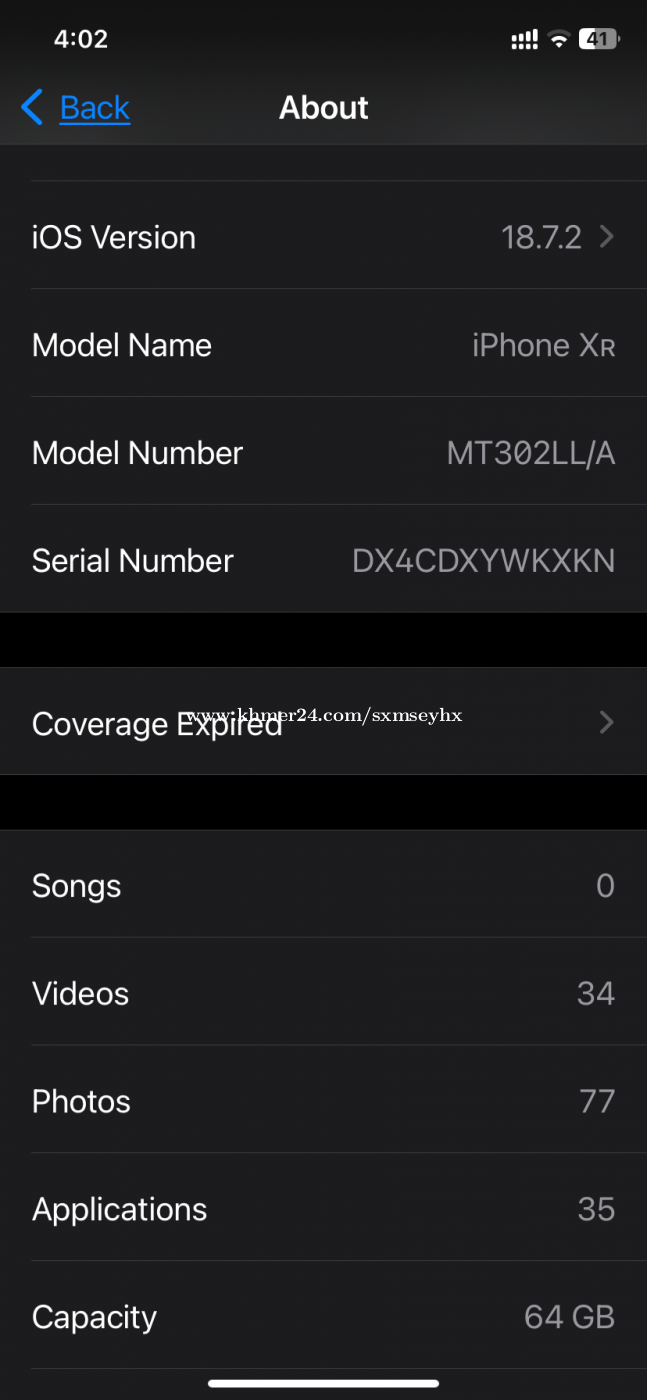
Task: Open the Coverage Expired row
Action: (x=323, y=722)
